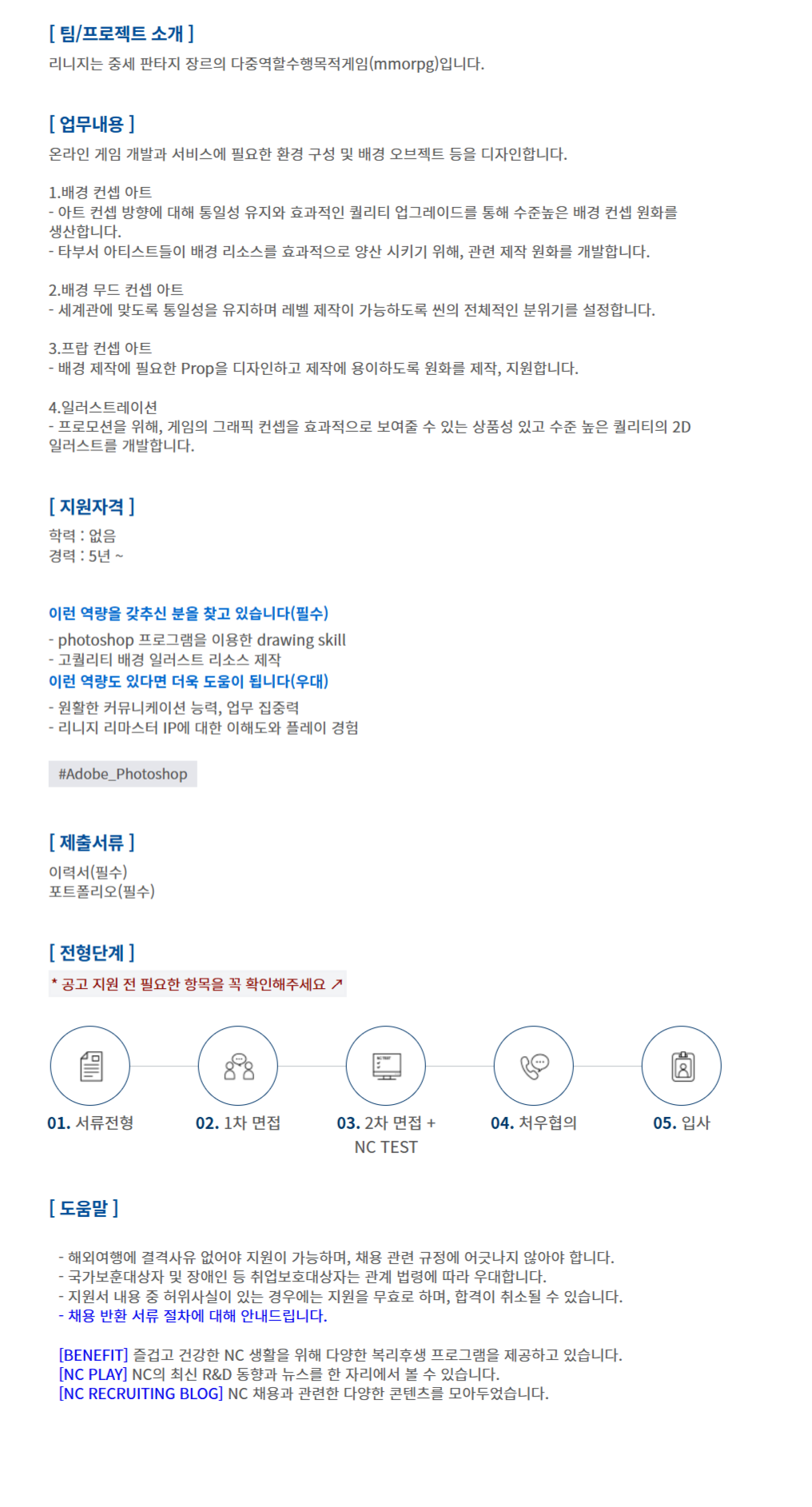Visit the [NC PLAY] link
Screen dimensions: 812x1507
tap(93, 1374)
